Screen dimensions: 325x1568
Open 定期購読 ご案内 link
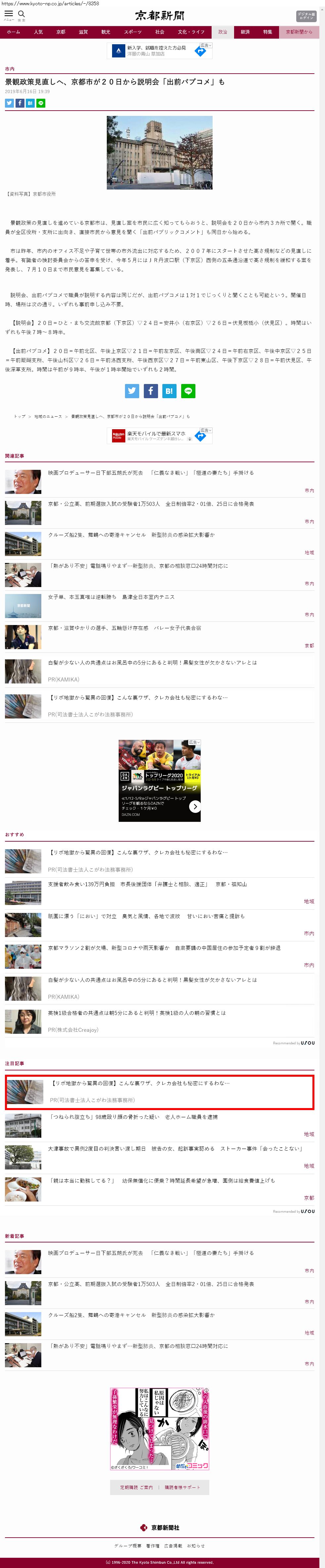pyautogui.click(x=136, y=1486)
